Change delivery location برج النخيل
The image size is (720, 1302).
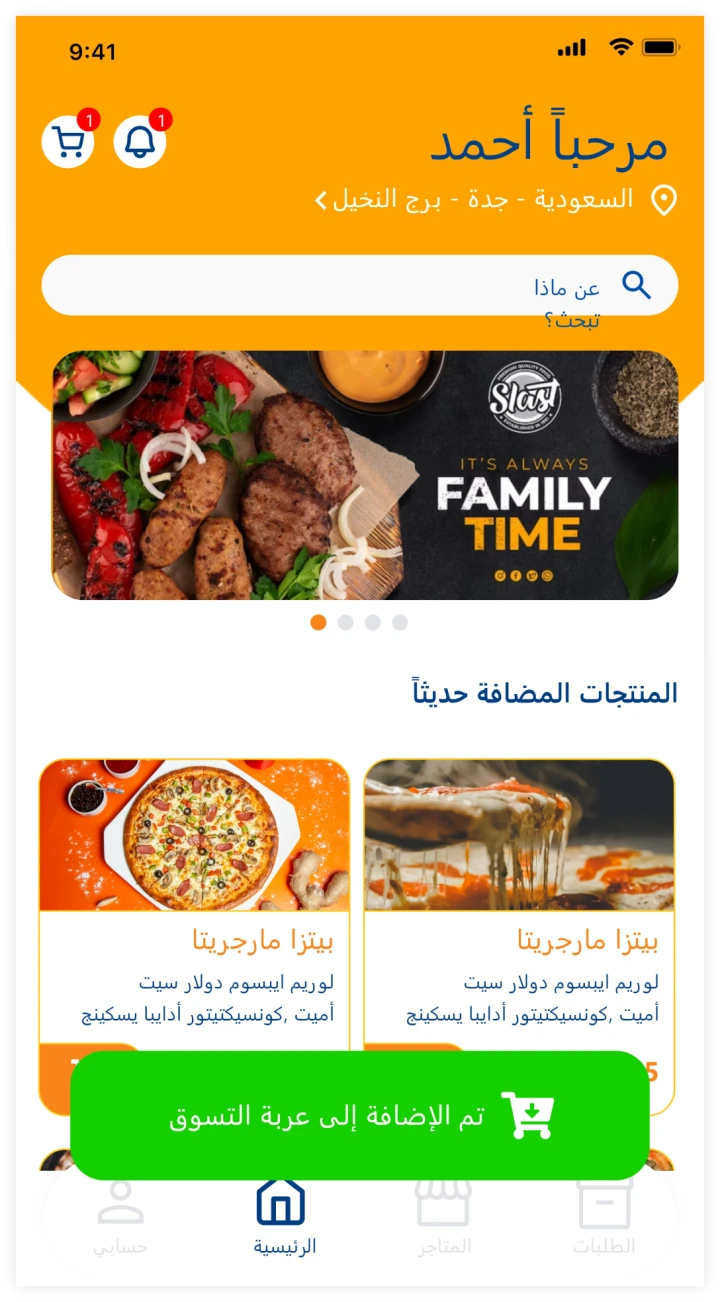[495, 200]
